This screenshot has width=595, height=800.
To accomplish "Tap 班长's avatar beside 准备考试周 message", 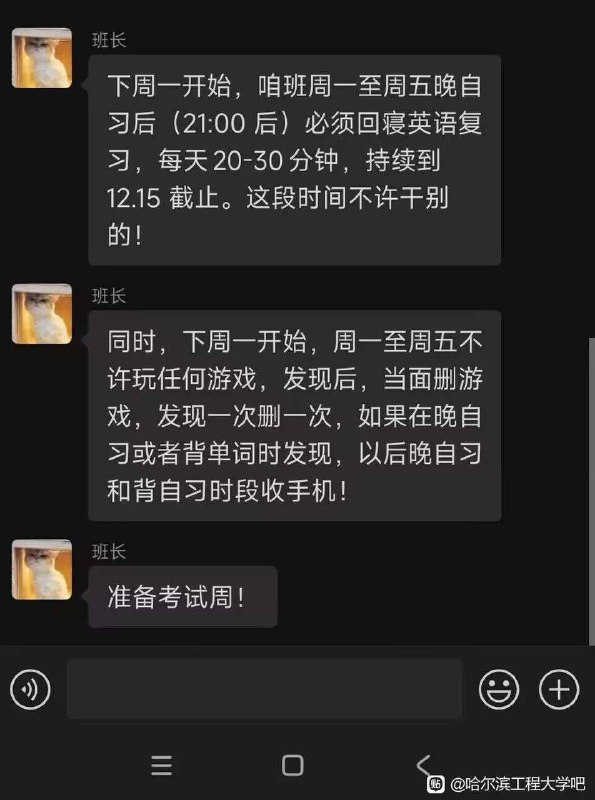I will coord(42,569).
